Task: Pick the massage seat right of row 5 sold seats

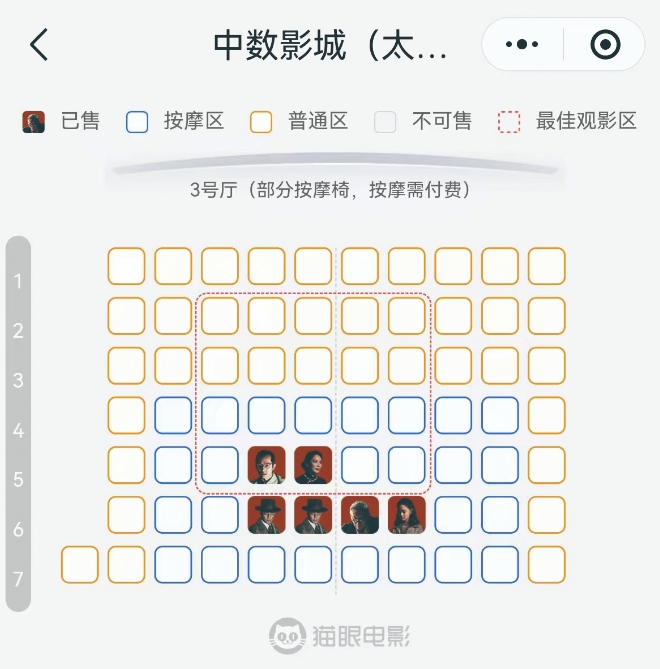Action: [360, 465]
